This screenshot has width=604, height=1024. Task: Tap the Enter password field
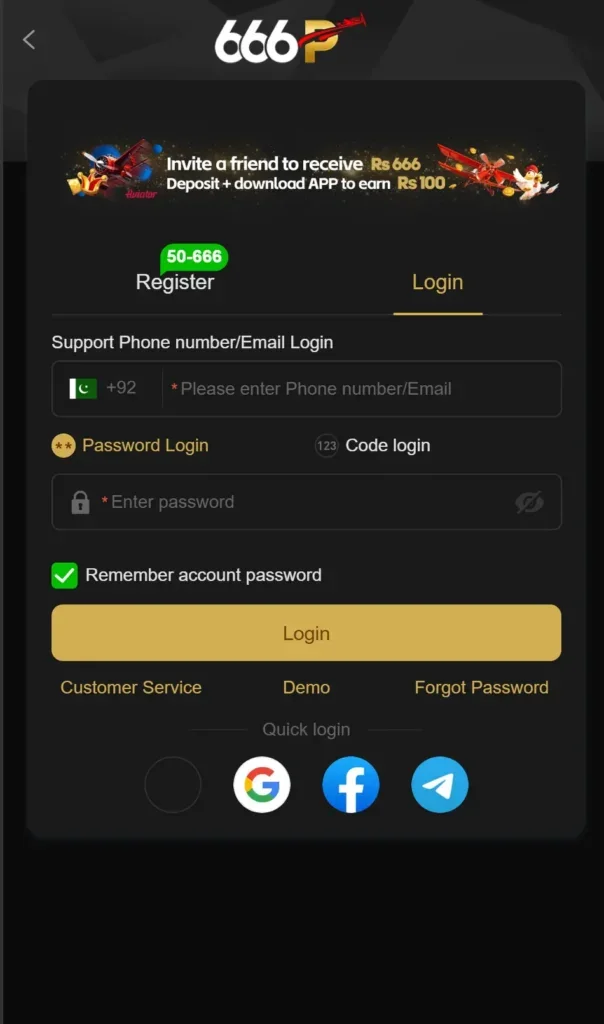[x=300, y=502]
